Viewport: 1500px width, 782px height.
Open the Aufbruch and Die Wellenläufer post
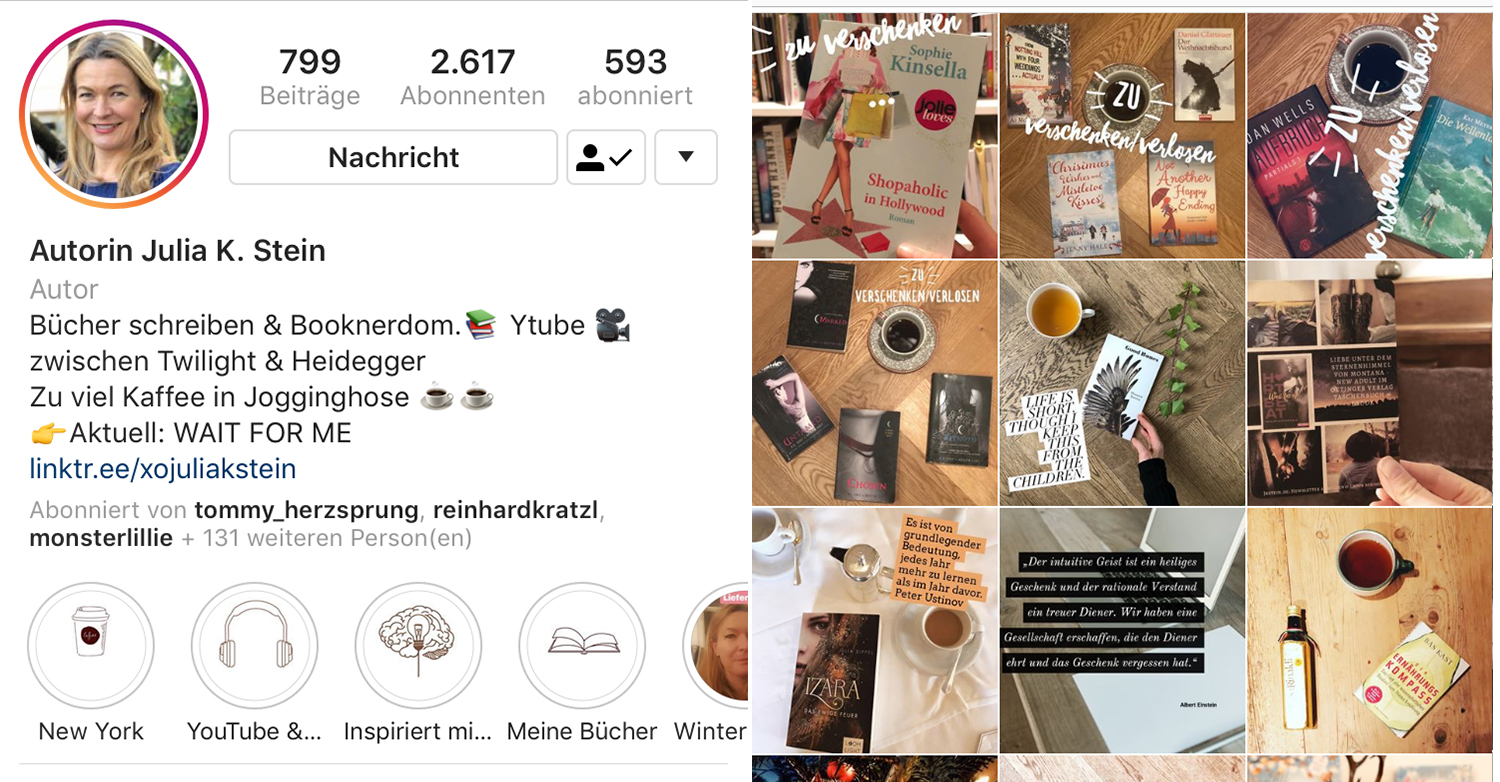pyautogui.click(x=1370, y=134)
